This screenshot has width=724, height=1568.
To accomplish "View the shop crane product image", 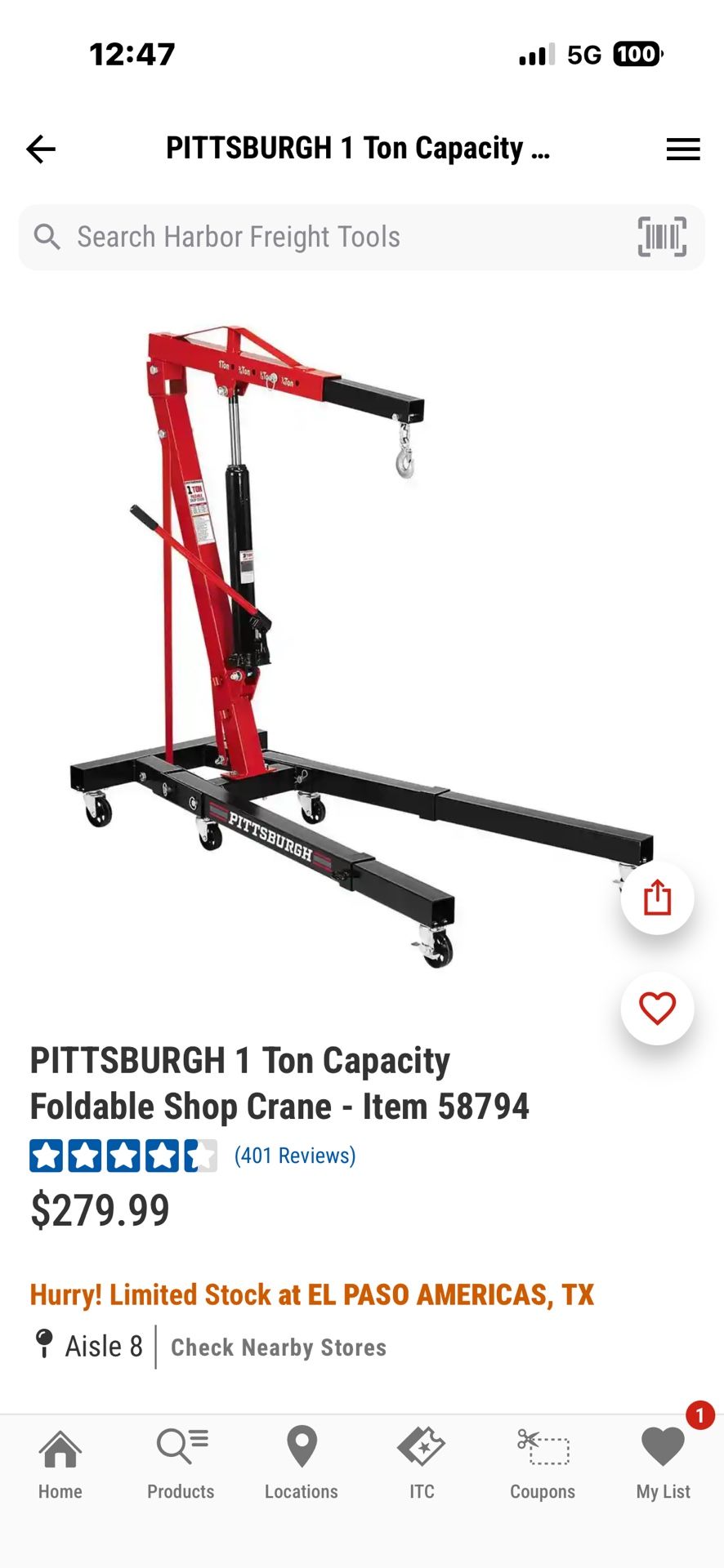I will click(343, 645).
